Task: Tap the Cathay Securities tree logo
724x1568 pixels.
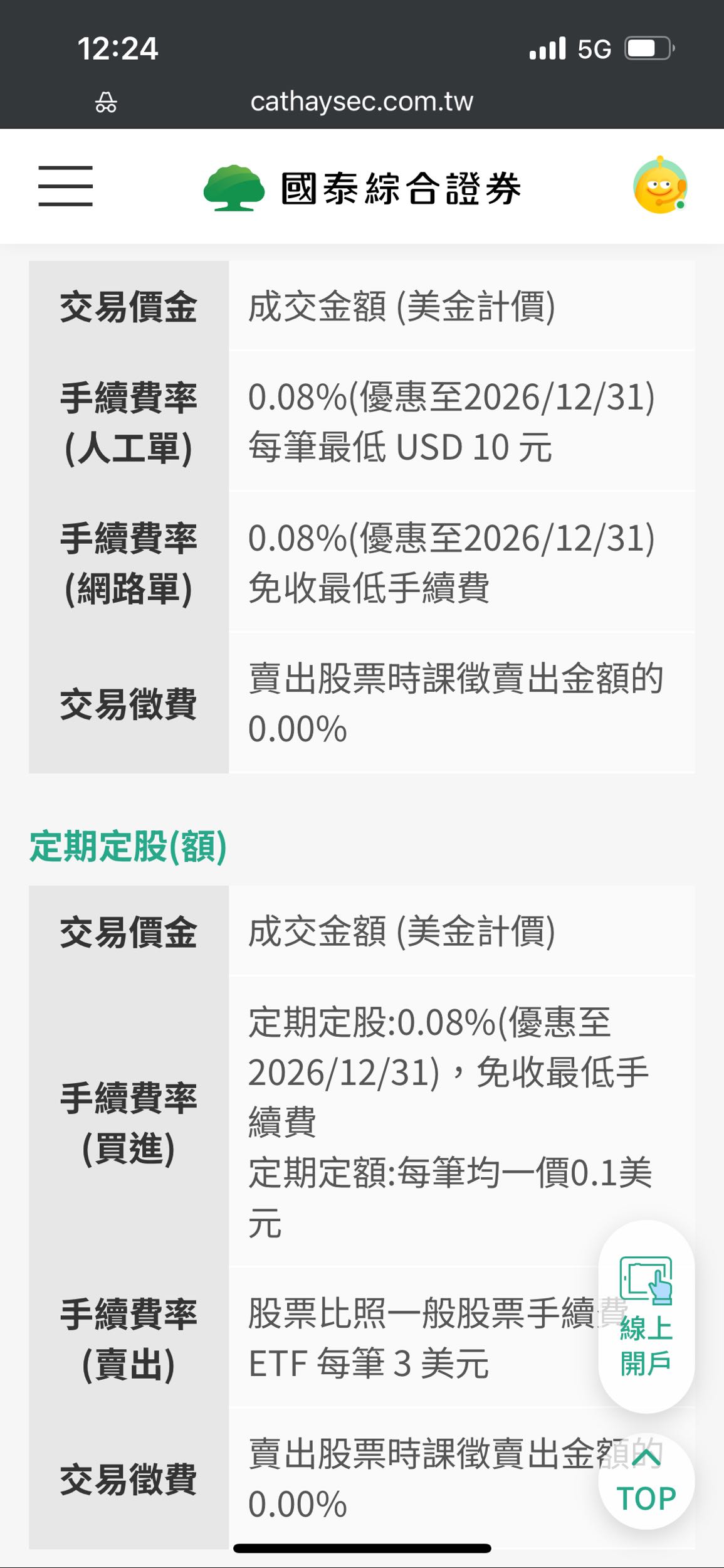Action: [x=233, y=188]
